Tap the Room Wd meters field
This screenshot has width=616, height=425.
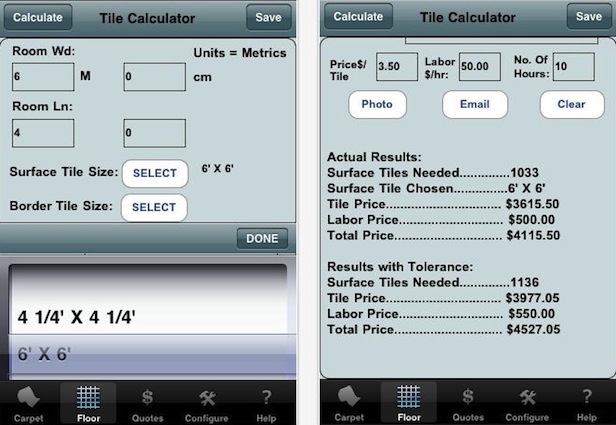click(x=43, y=77)
